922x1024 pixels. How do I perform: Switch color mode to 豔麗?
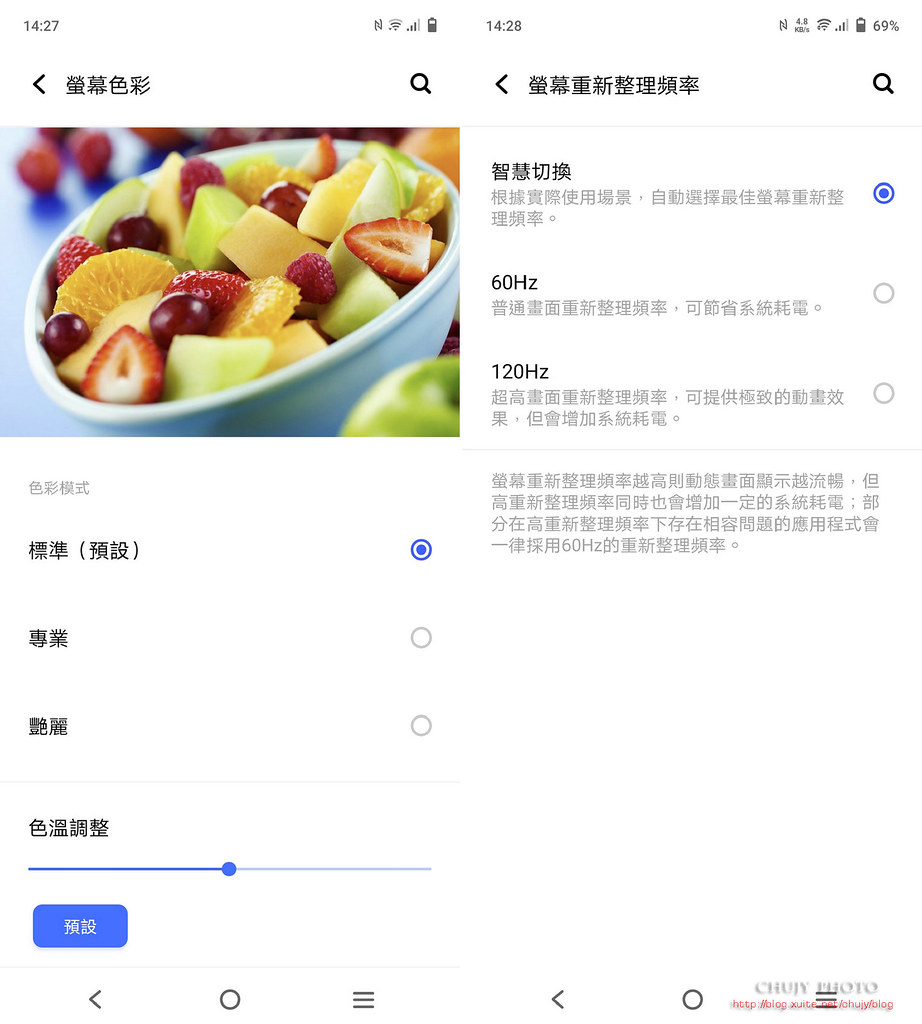tap(421, 726)
